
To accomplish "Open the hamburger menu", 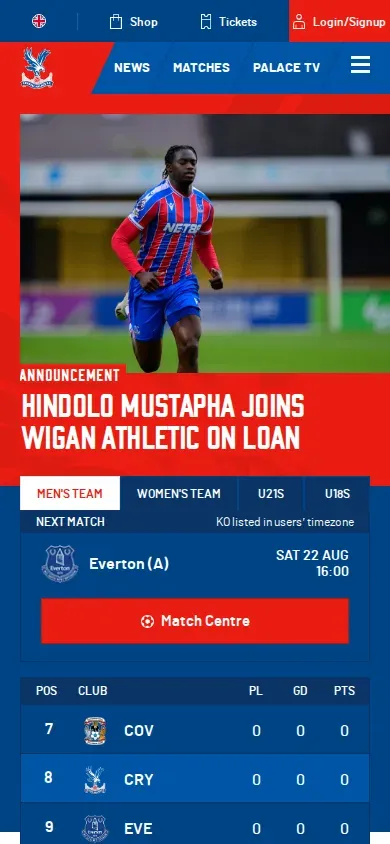I will (360, 65).
